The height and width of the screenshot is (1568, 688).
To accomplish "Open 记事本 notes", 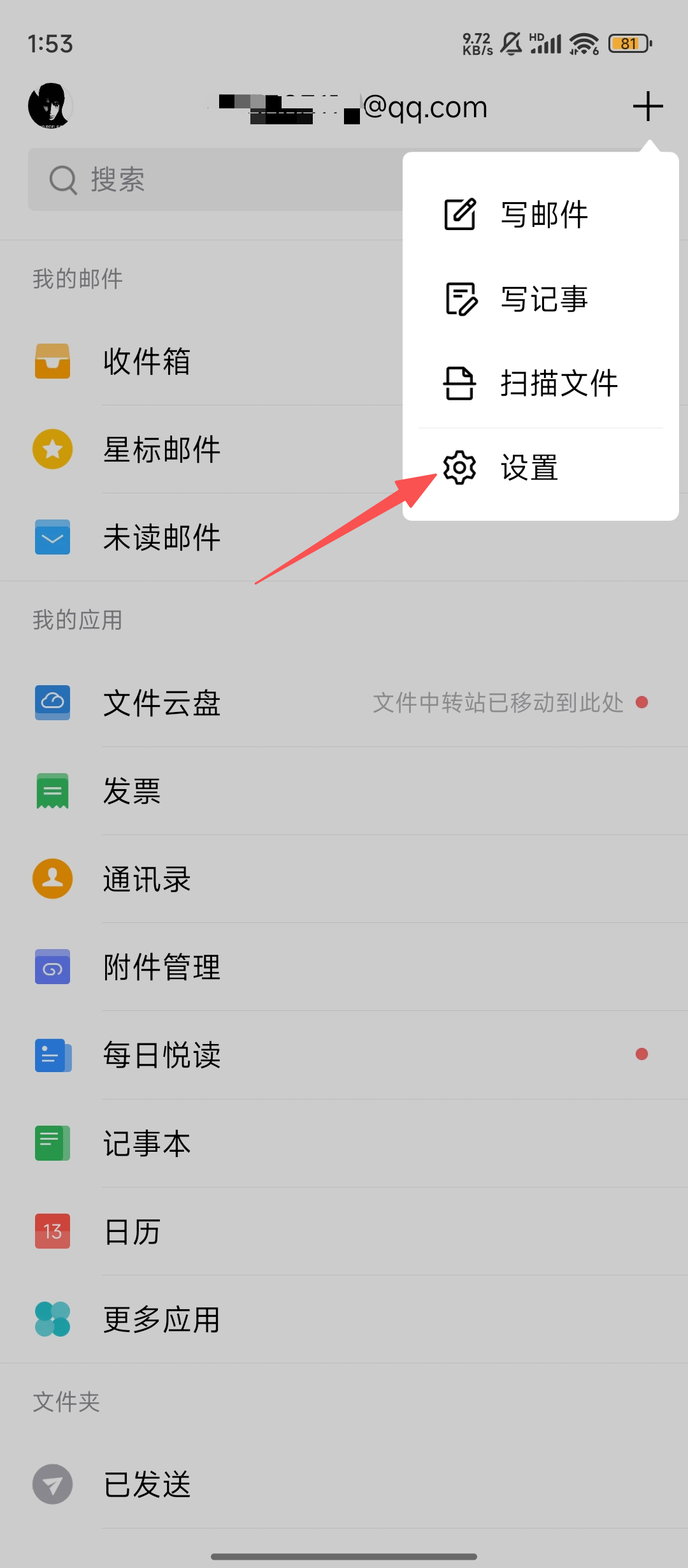I will point(148,1143).
